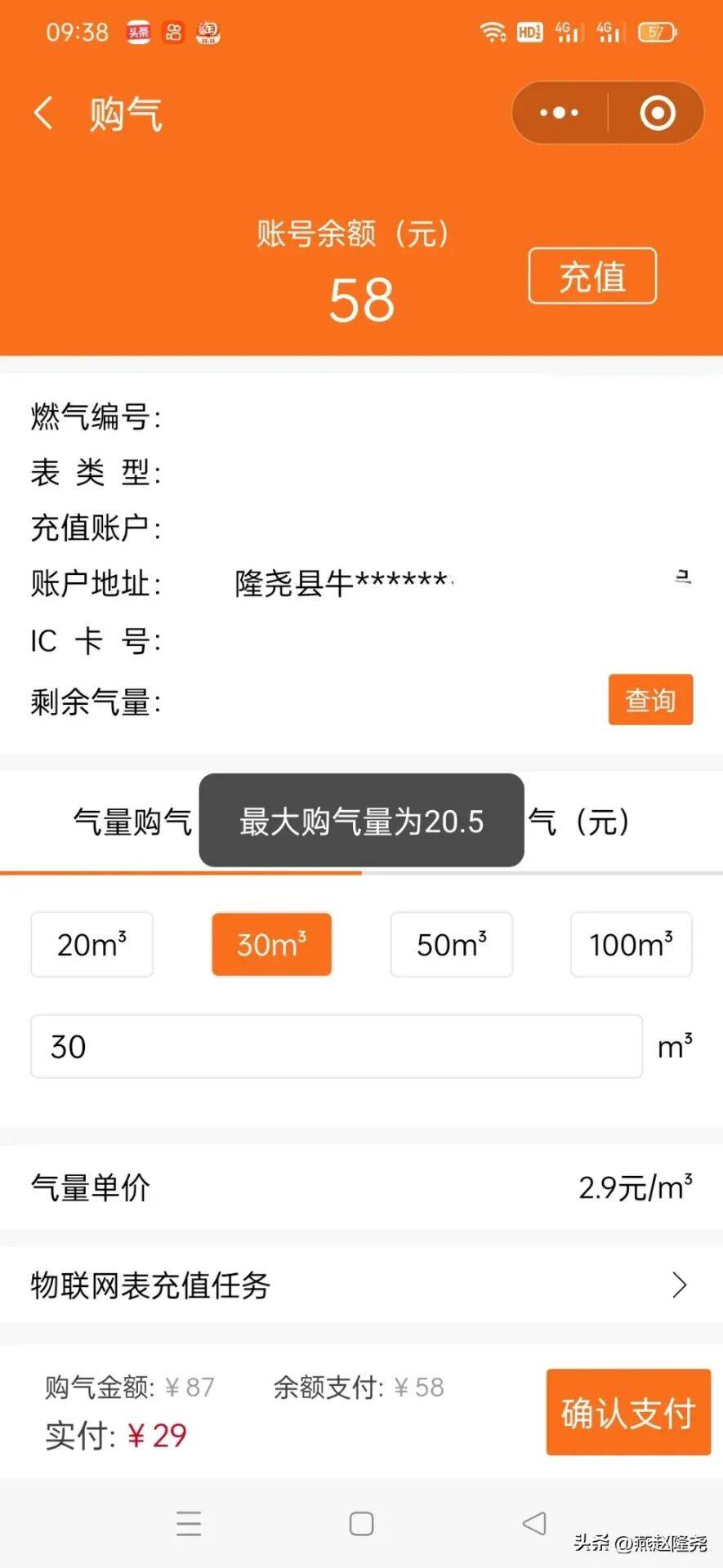This screenshot has height=1568, width=723.
Task: Tap the 充值 recharge button
Action: pos(592,276)
